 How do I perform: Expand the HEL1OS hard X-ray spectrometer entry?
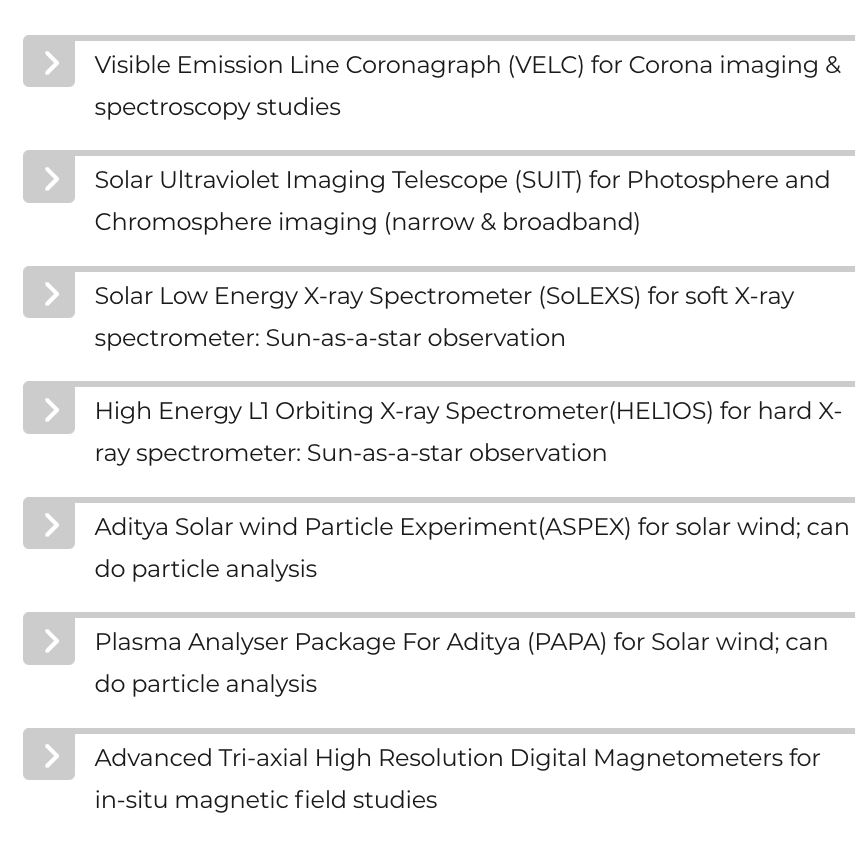[49, 410]
